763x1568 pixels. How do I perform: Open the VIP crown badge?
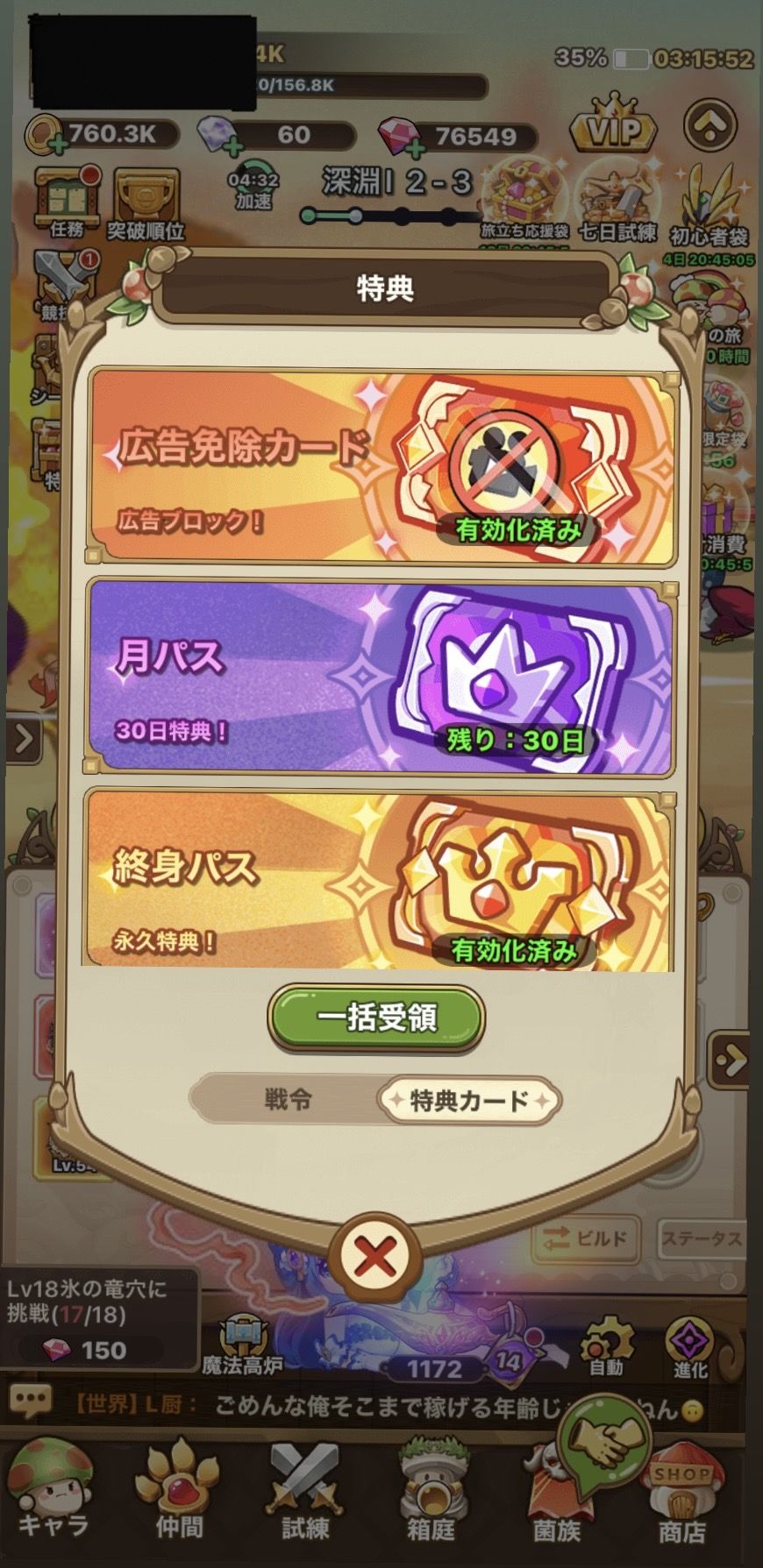(x=614, y=128)
